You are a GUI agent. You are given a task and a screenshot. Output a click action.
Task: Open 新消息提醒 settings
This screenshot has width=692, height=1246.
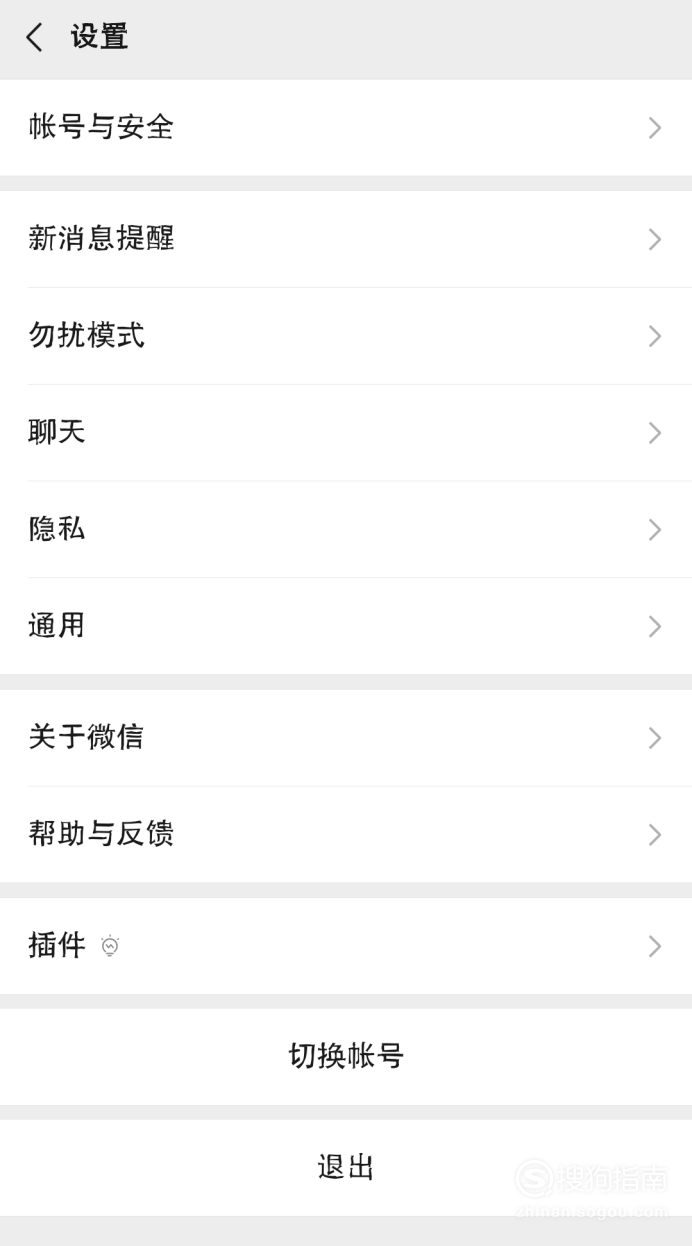tap(346, 239)
